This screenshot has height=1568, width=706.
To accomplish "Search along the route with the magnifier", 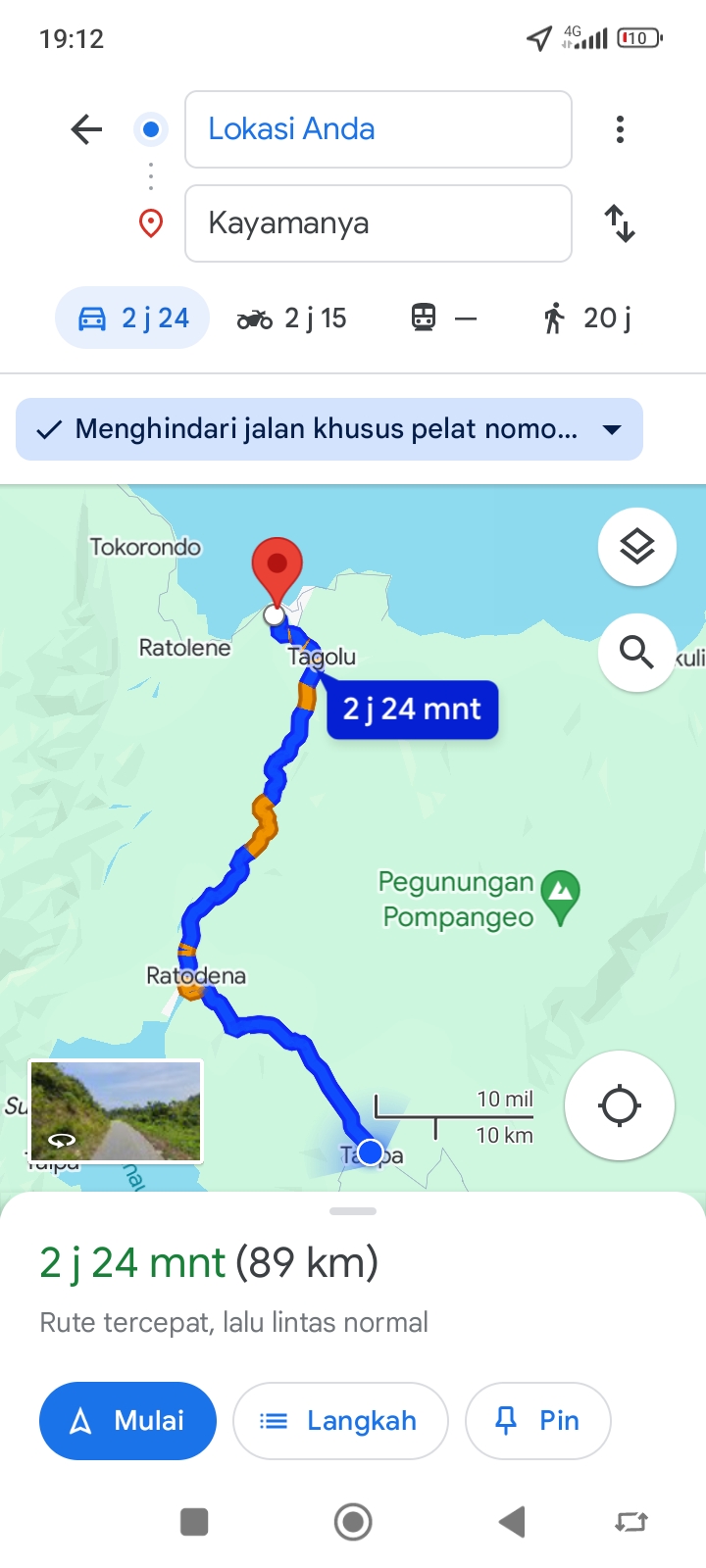I will 637,652.
